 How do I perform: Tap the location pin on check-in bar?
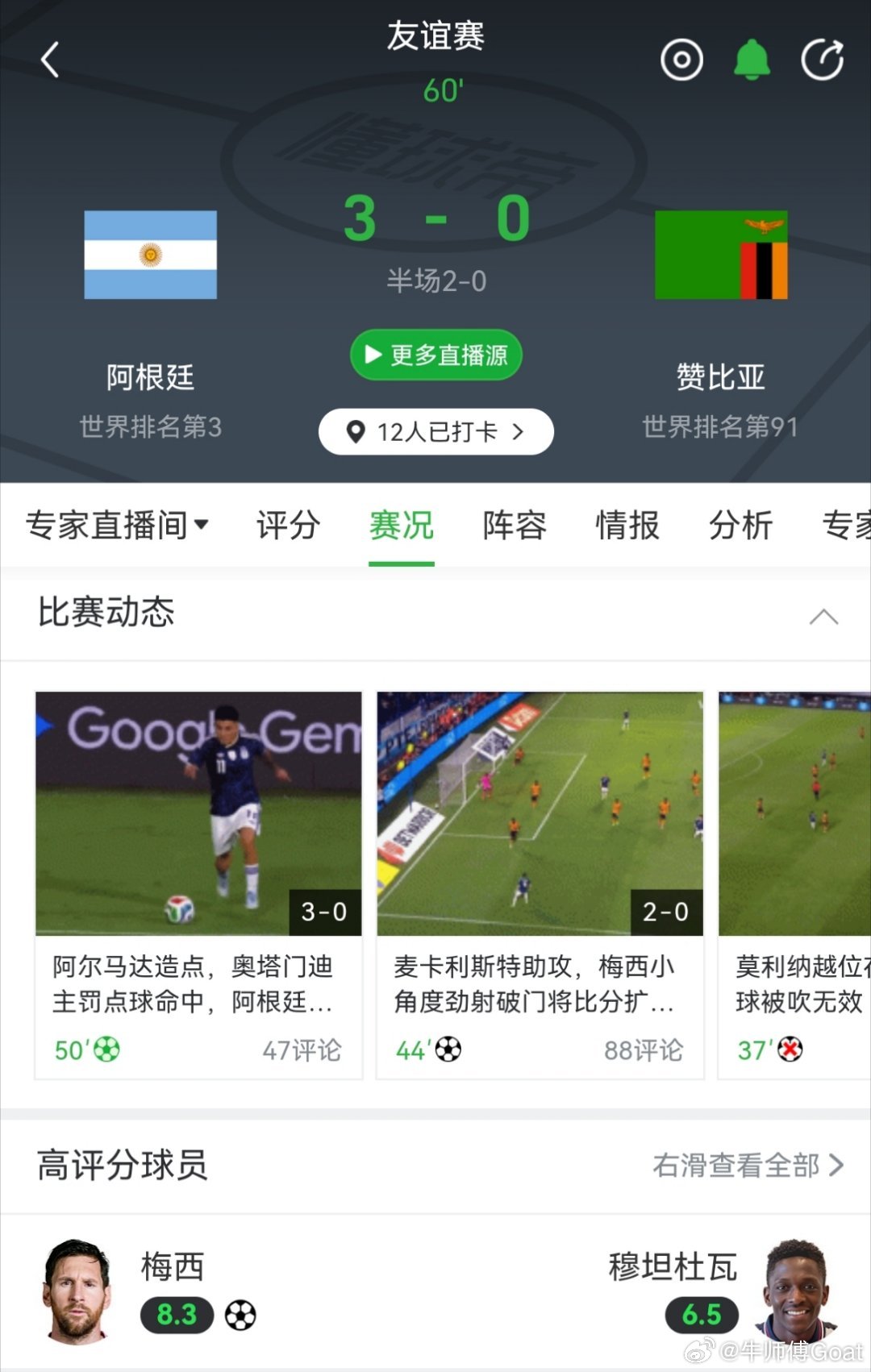357,432
